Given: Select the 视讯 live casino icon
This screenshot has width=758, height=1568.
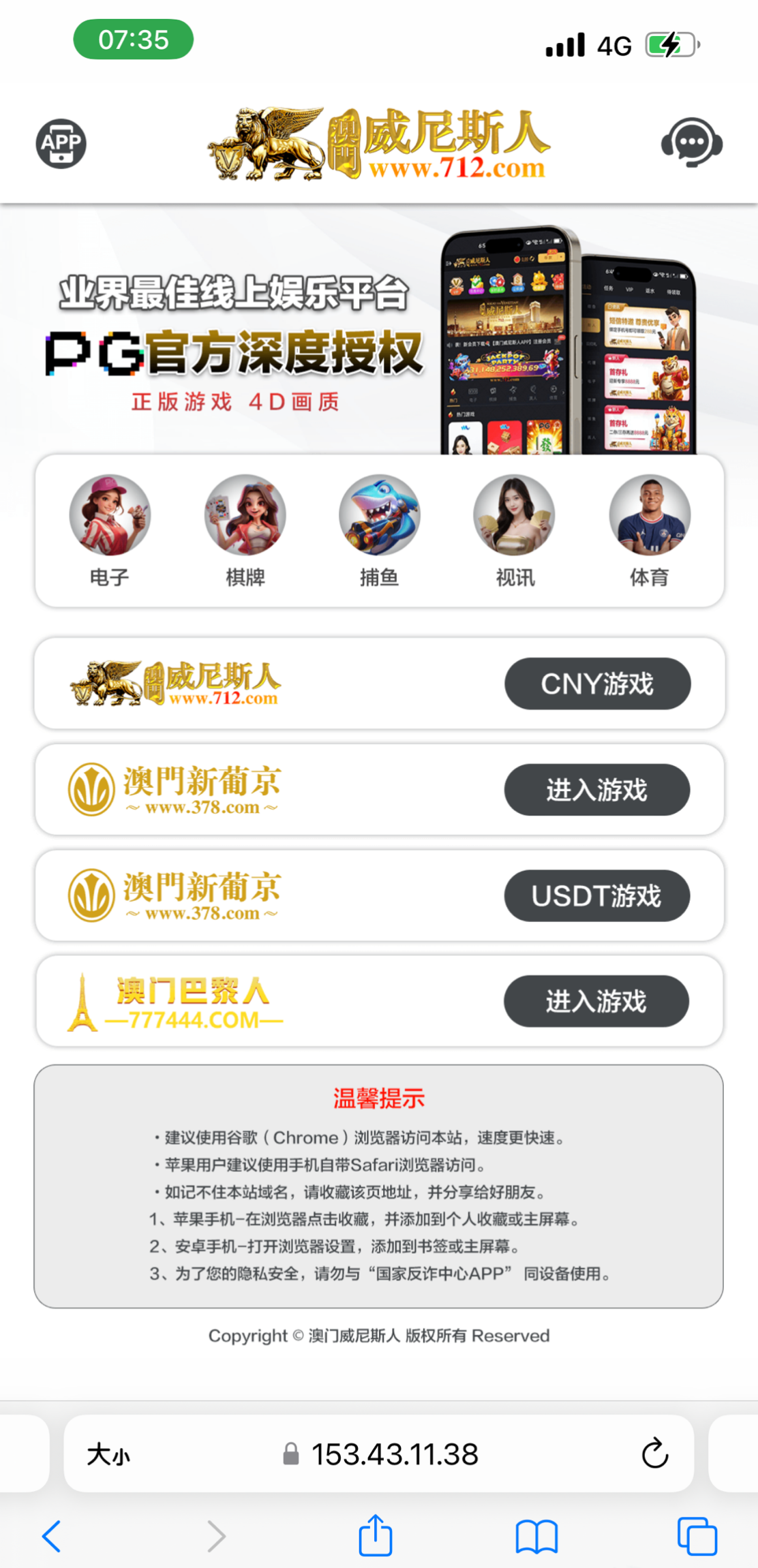Looking at the screenshot, I should pos(514,516).
